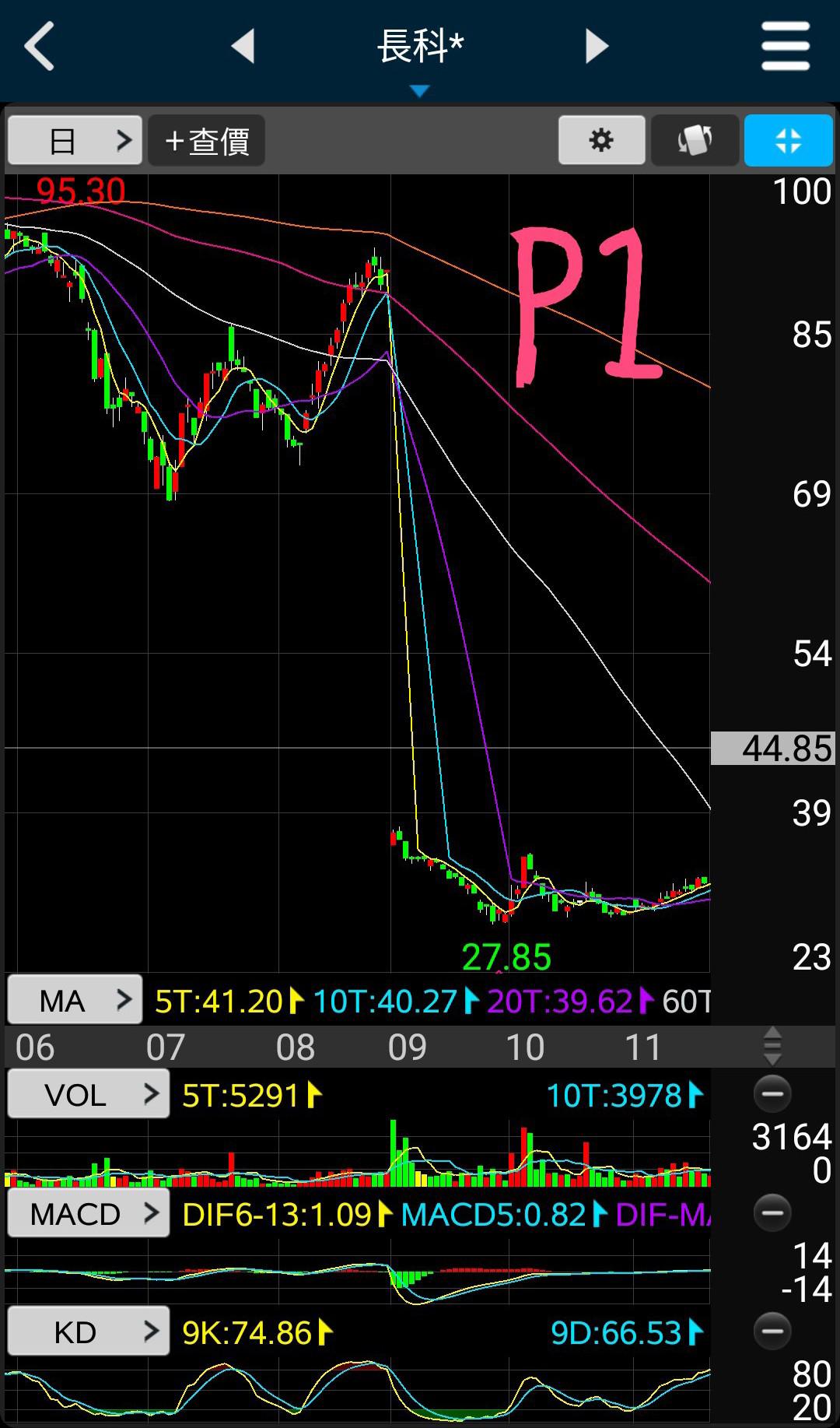840x1428 pixels.
Task: Change the KD indicator selector
Action: tap(88, 1332)
